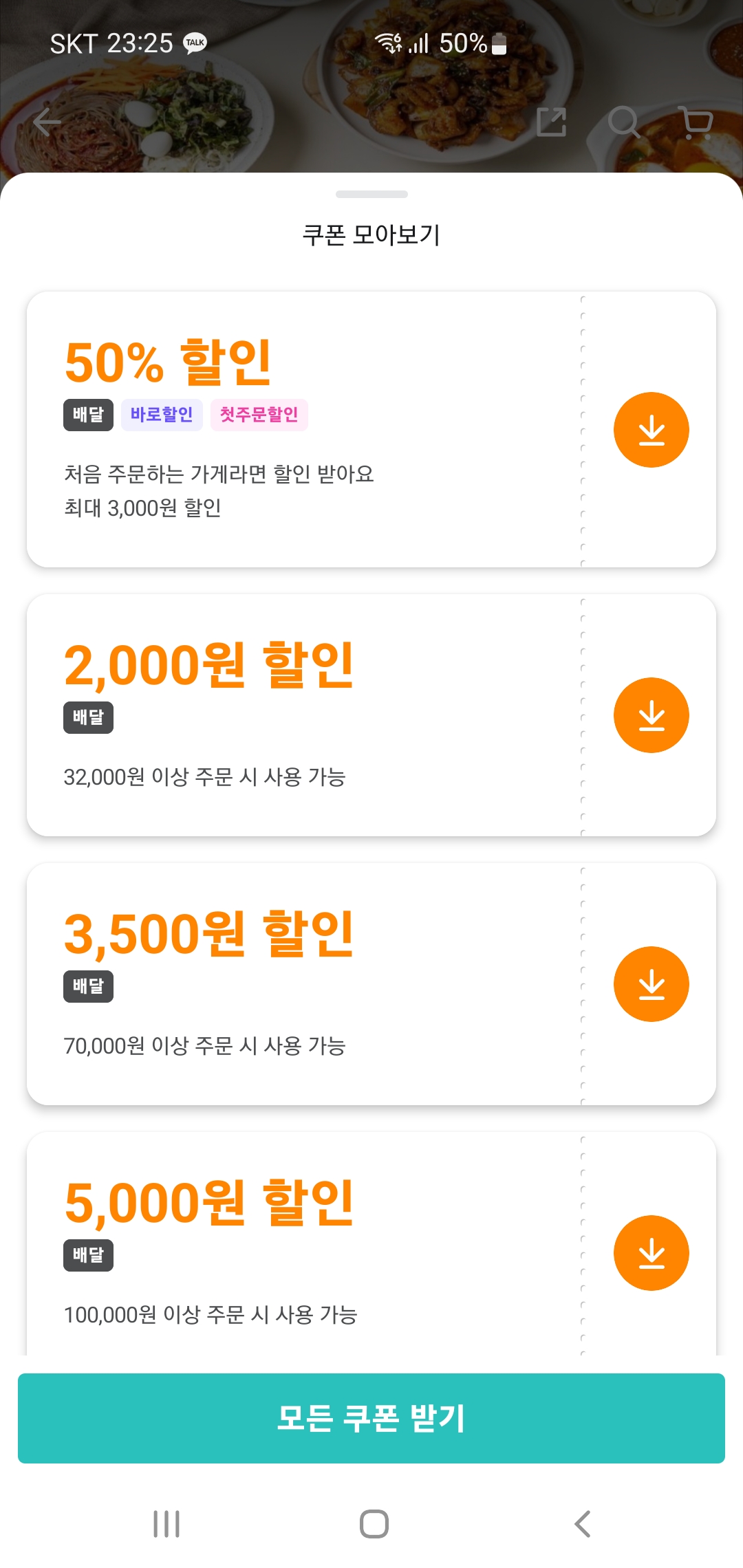Download the 3,500원 할인 coupon
Screen dimensions: 743x1568
[651, 984]
